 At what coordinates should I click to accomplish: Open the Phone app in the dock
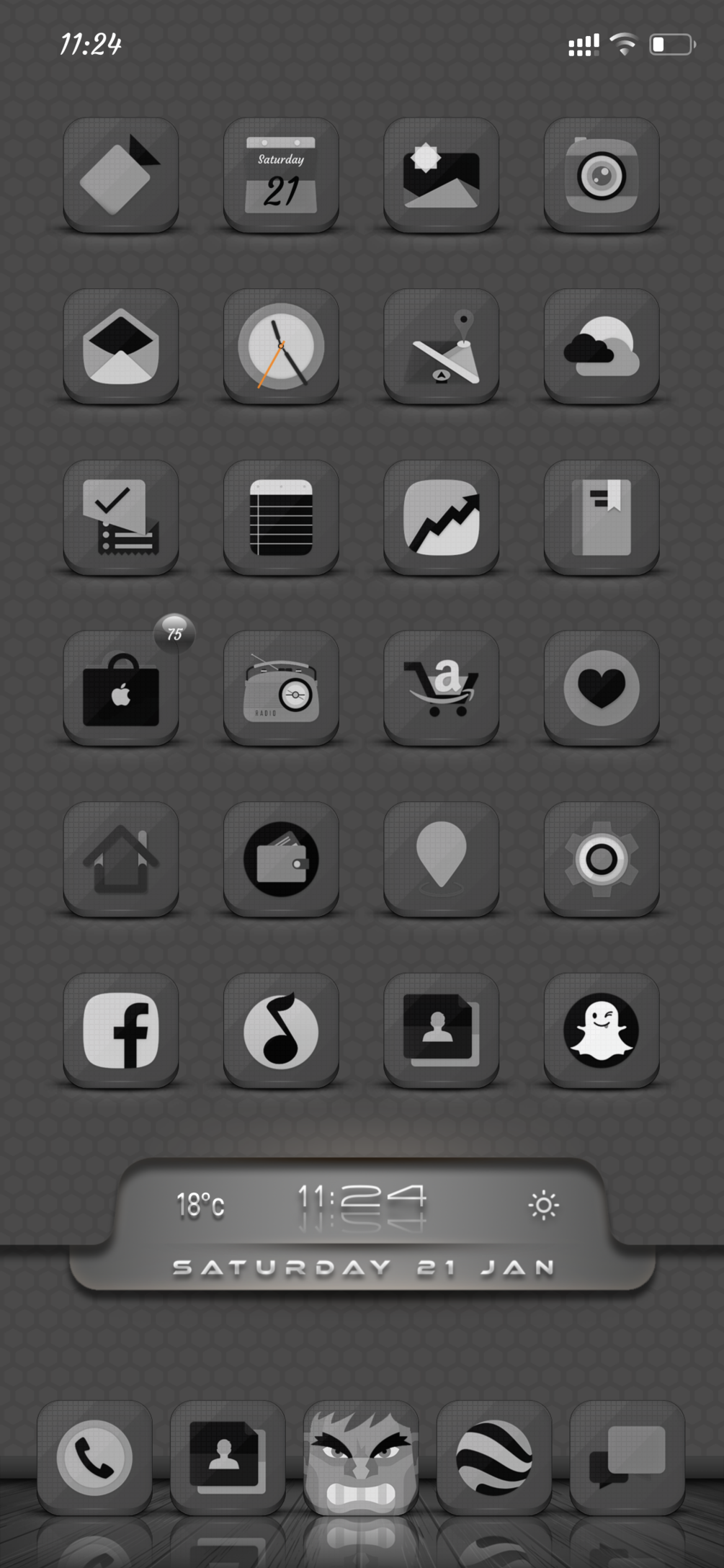click(94, 1458)
